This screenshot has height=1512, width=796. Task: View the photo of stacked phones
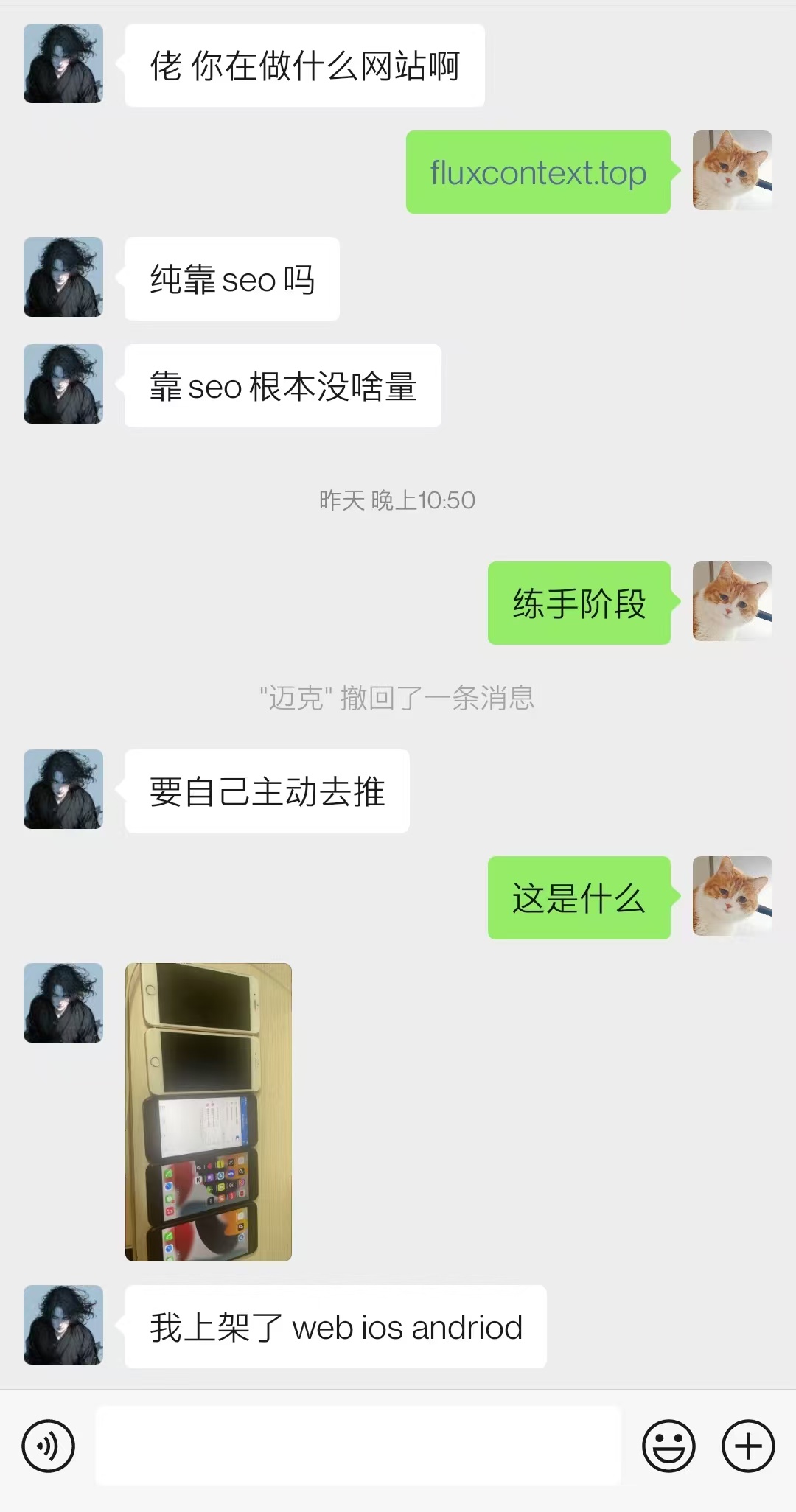[x=209, y=1112]
